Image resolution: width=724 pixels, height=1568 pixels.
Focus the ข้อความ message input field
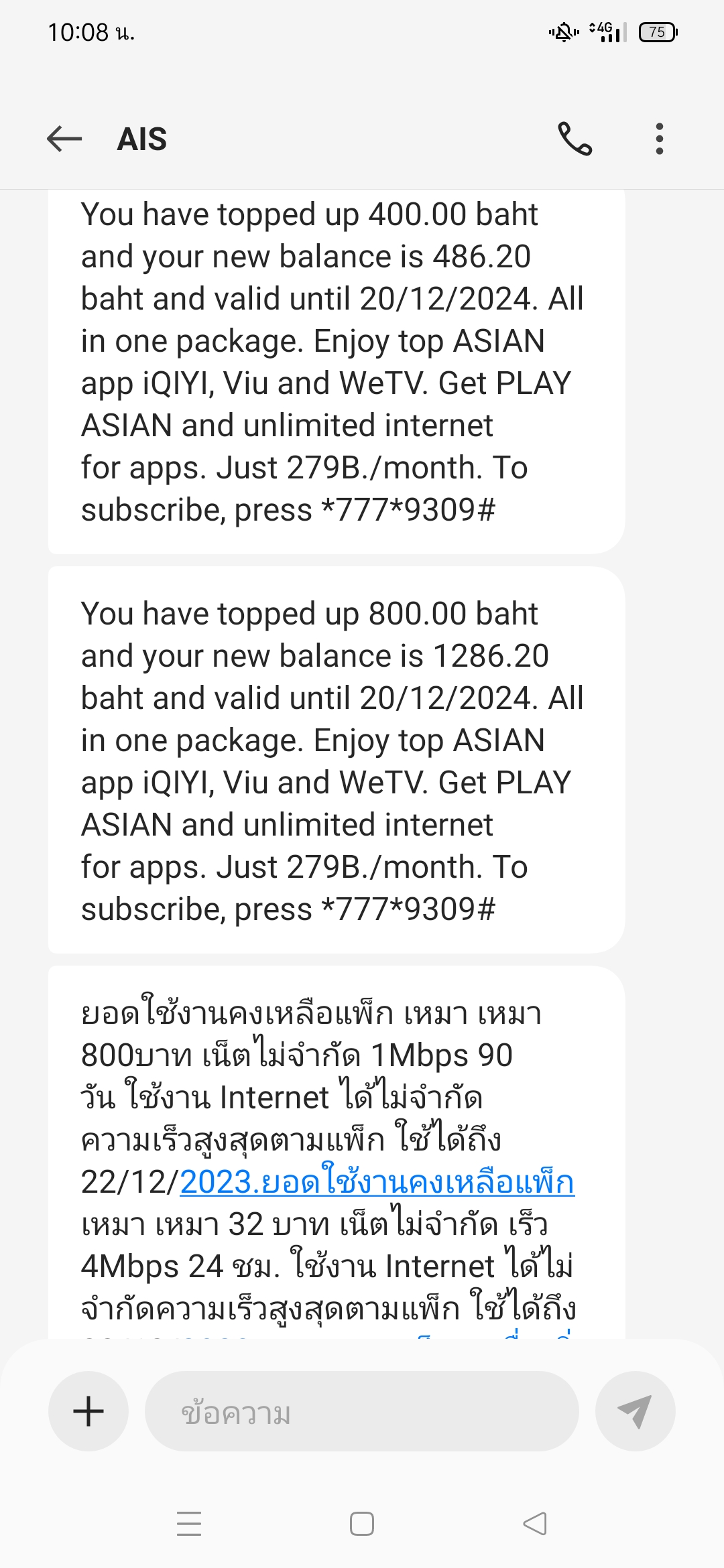tap(362, 1411)
